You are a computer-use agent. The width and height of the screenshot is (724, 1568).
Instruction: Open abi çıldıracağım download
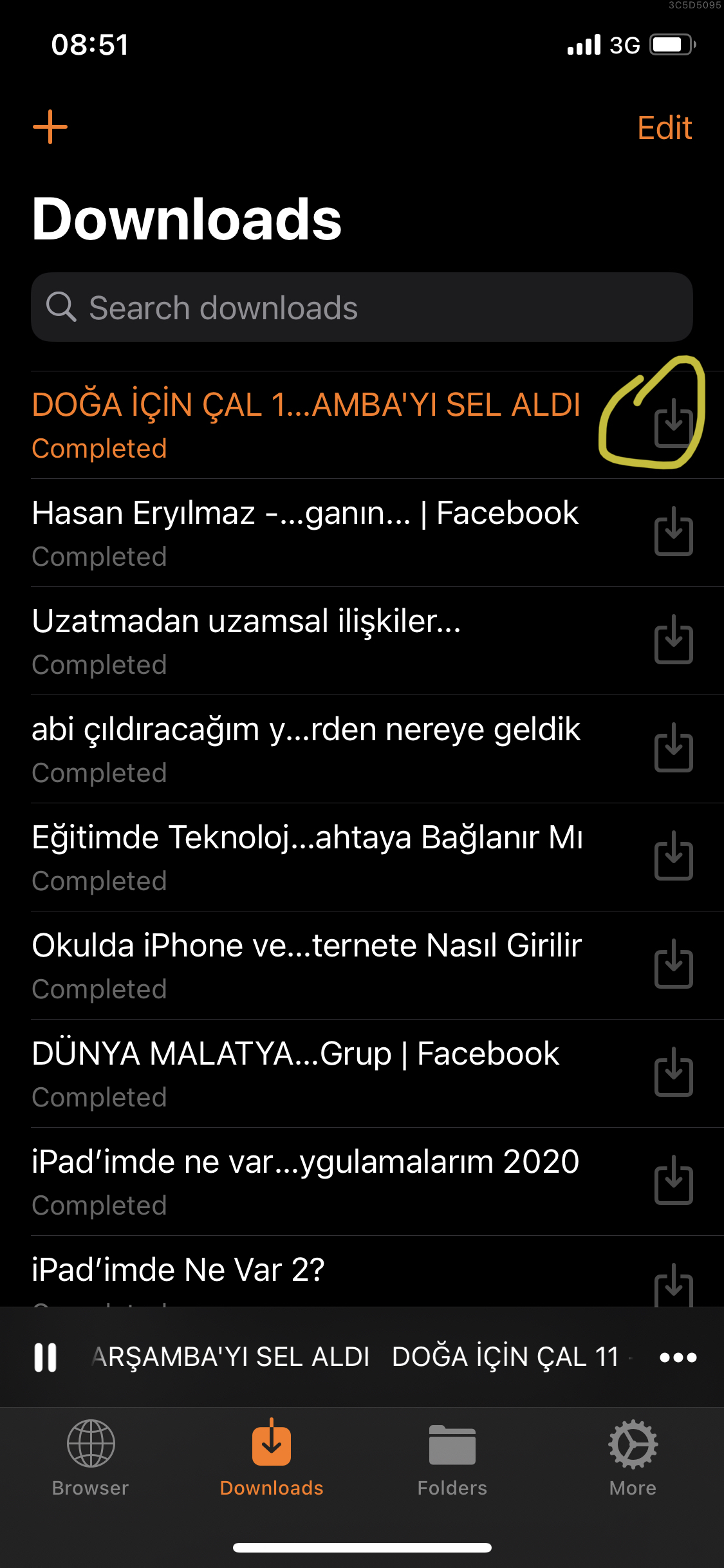click(x=306, y=749)
